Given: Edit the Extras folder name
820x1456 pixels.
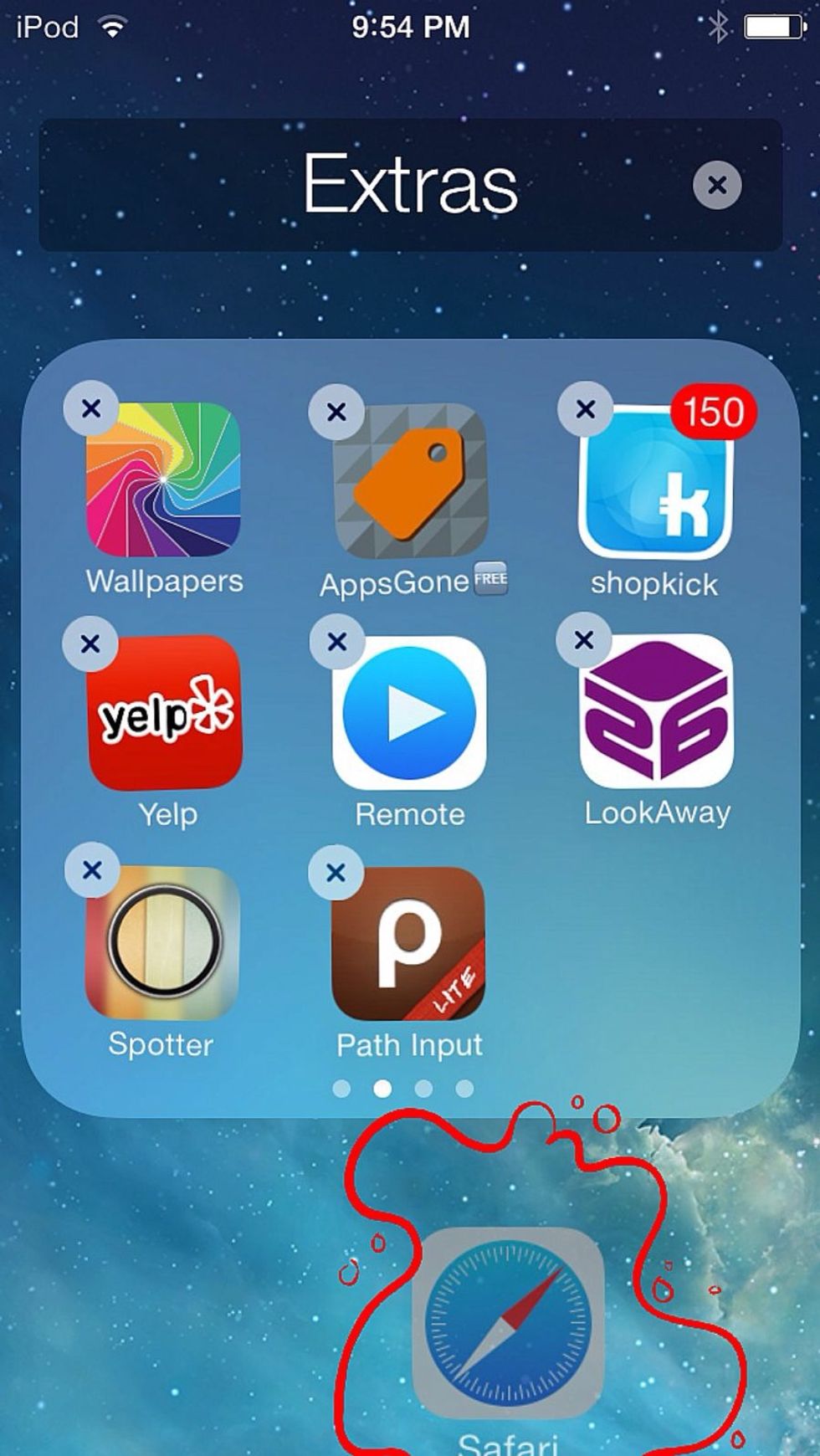Looking at the screenshot, I should tap(410, 184).
